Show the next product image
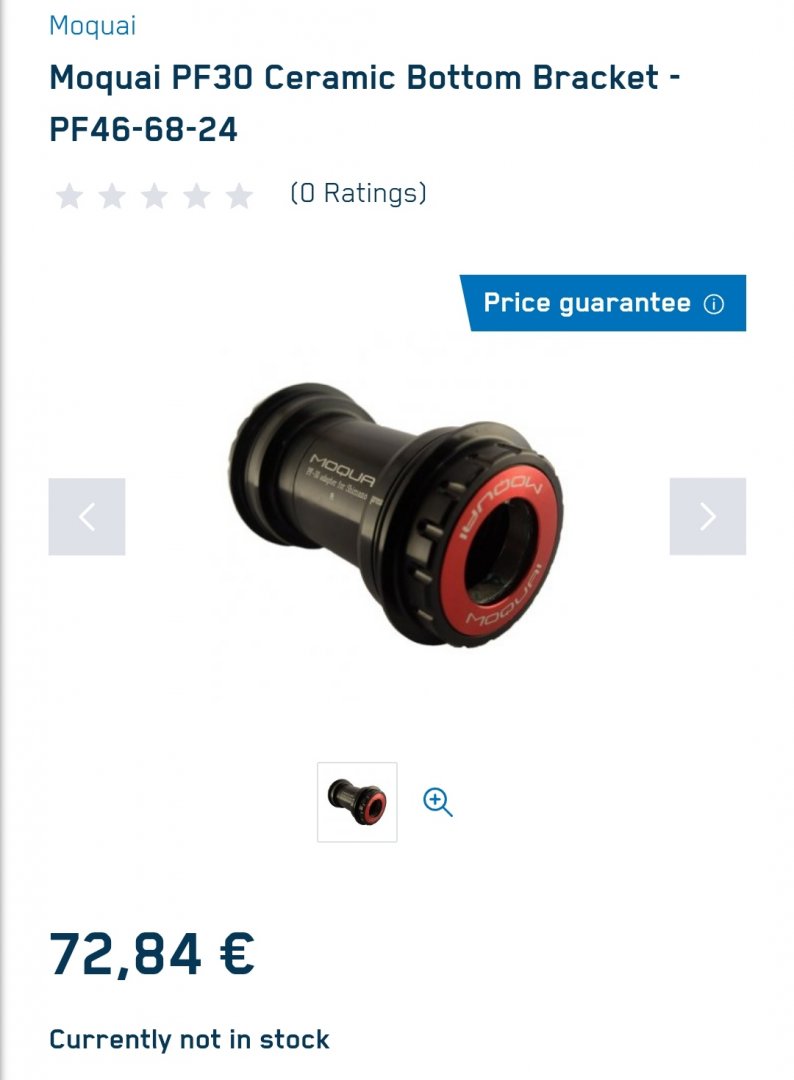This screenshot has width=794, height=1080. [707, 516]
